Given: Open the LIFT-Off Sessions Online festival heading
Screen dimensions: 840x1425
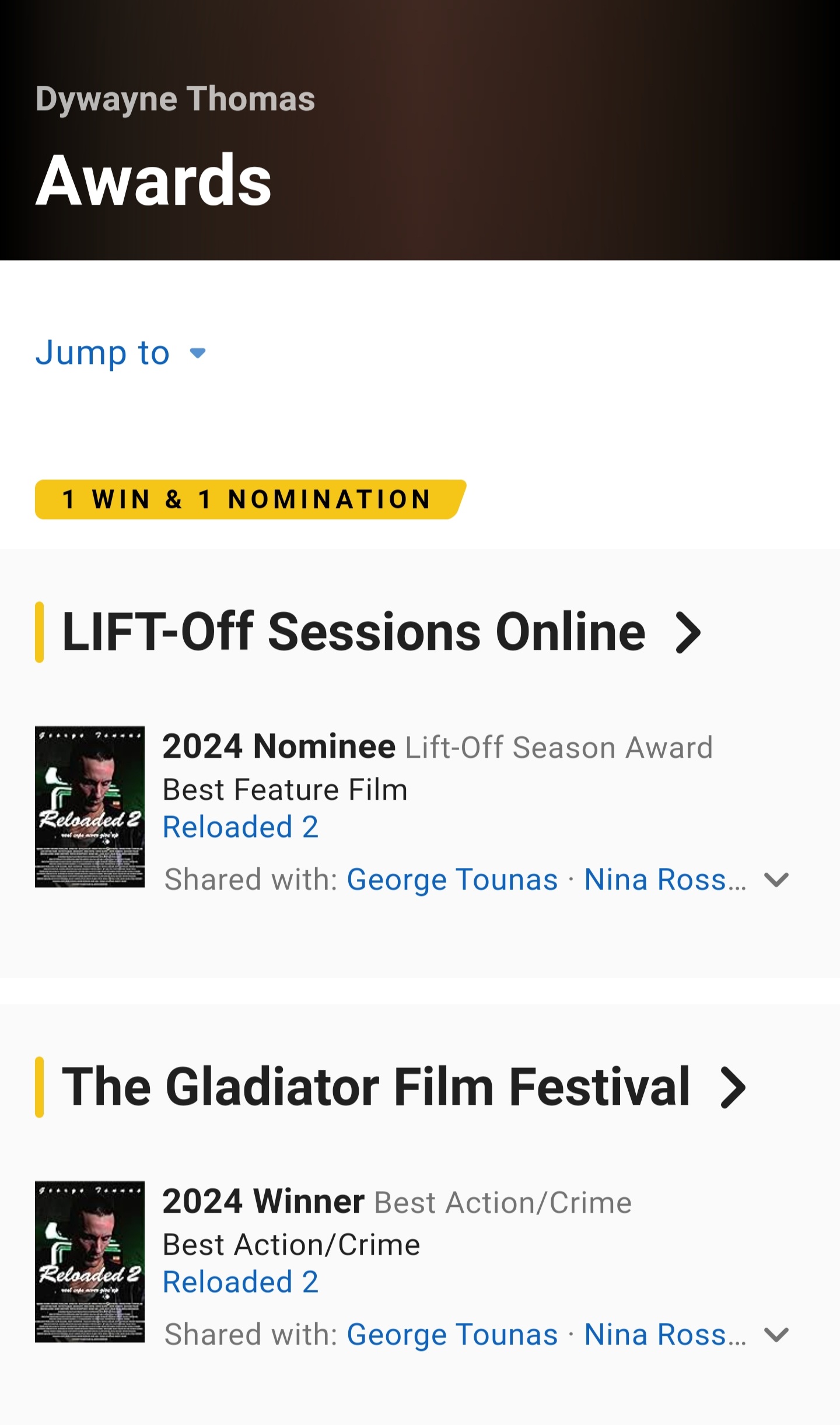Looking at the screenshot, I should 353,631.
